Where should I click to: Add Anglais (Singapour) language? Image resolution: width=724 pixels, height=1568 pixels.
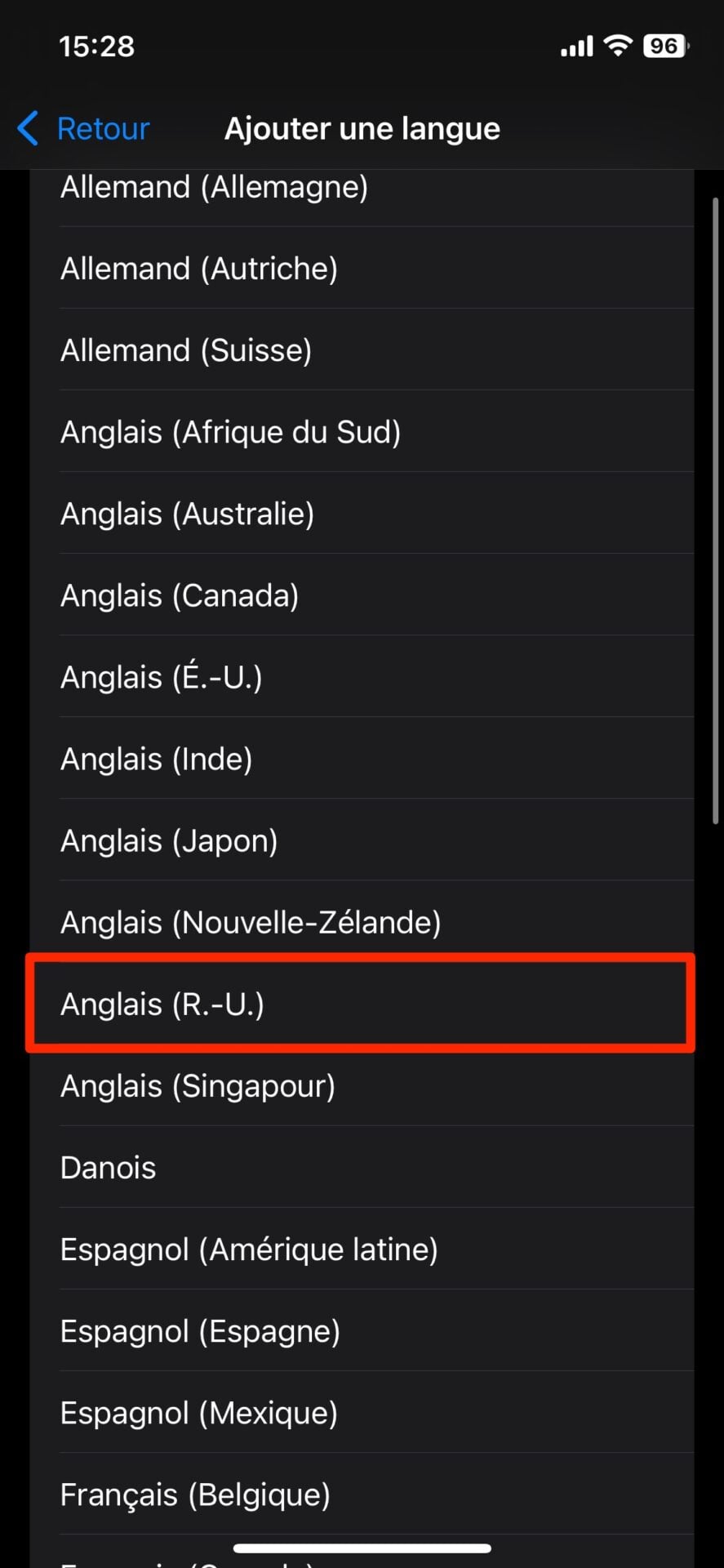pos(198,1086)
